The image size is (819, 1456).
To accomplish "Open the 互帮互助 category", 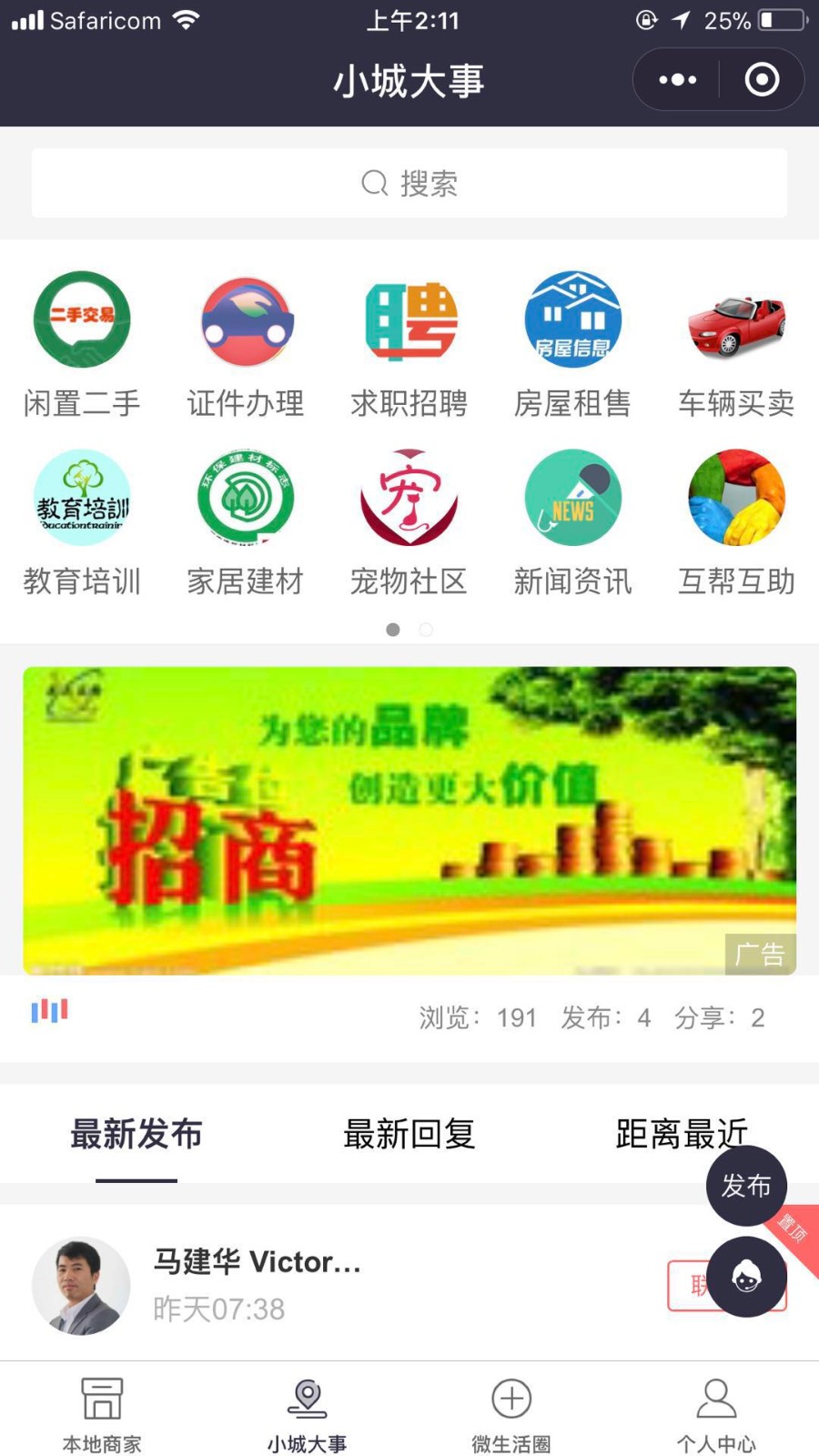I will (x=737, y=522).
